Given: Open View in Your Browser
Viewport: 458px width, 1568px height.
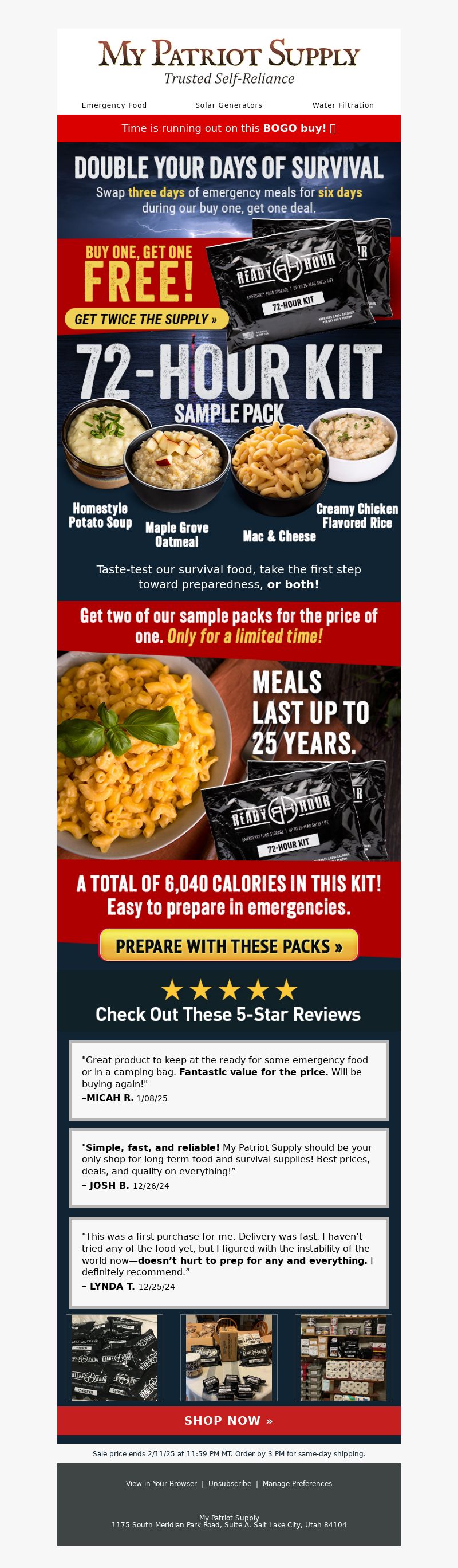Looking at the screenshot, I should (x=161, y=1483).
